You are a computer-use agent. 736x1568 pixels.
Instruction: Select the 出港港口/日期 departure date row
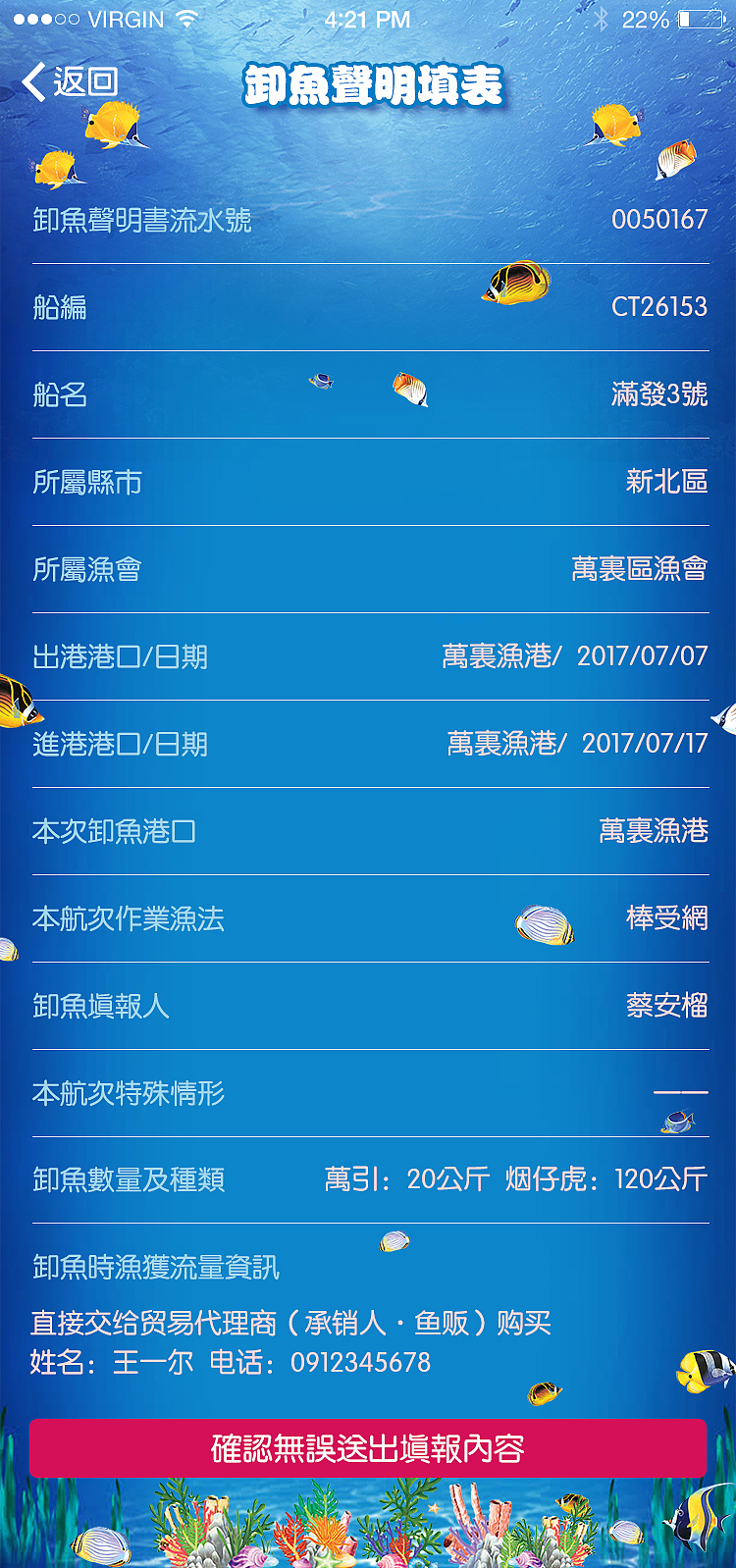pyautogui.click(x=368, y=657)
